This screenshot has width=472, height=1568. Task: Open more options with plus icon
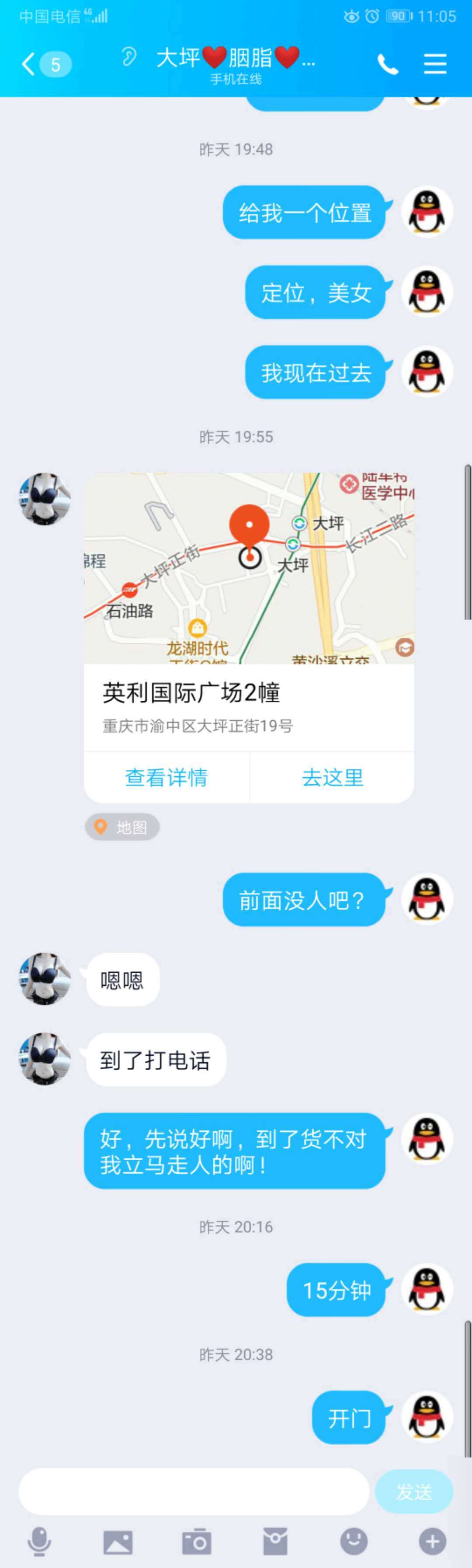(433, 1542)
